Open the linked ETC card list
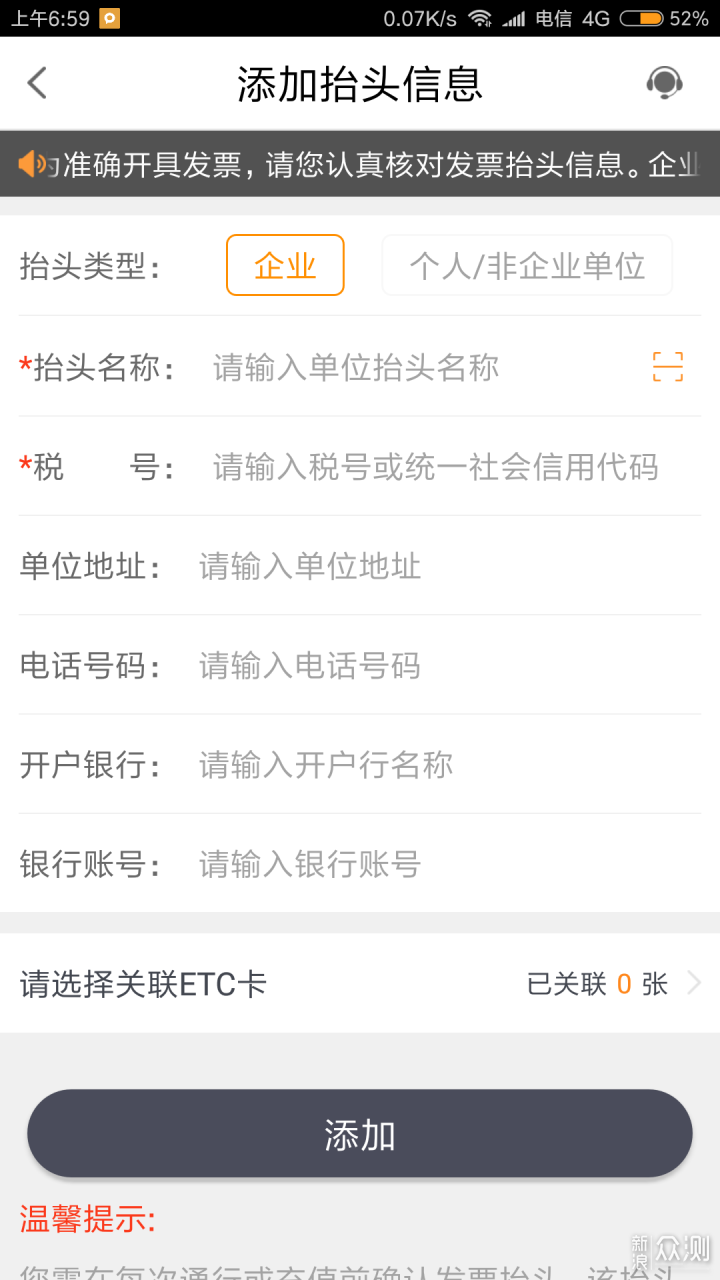This screenshot has width=720, height=1280. pos(360,984)
